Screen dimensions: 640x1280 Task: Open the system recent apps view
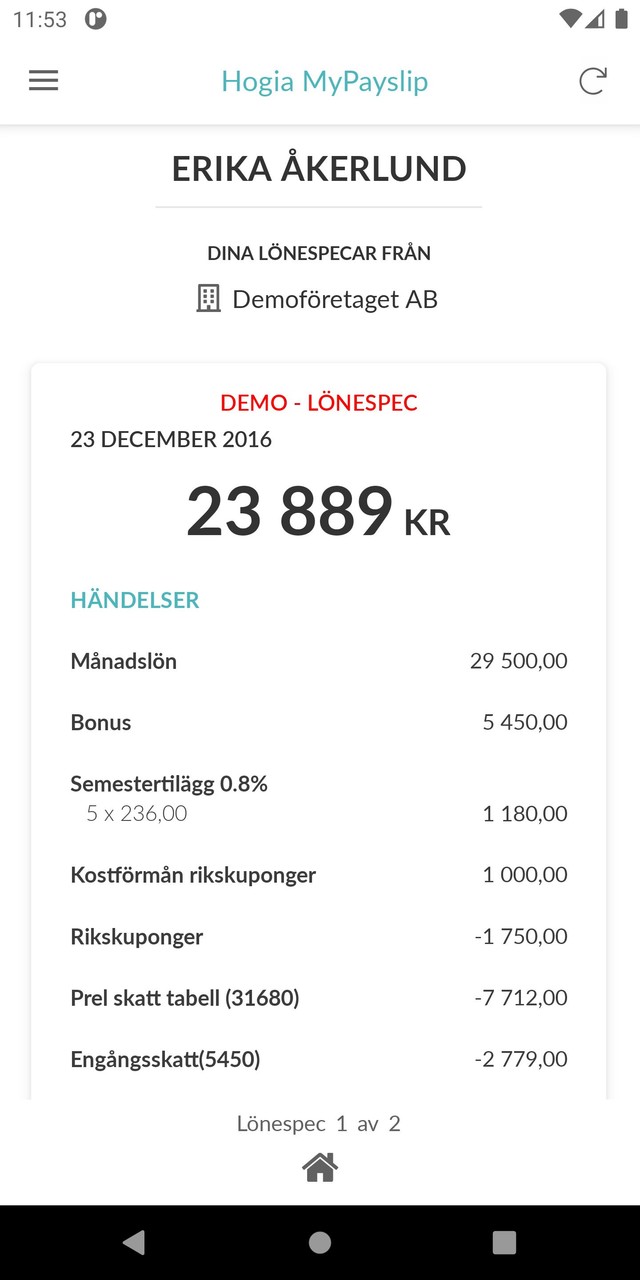(504, 1242)
